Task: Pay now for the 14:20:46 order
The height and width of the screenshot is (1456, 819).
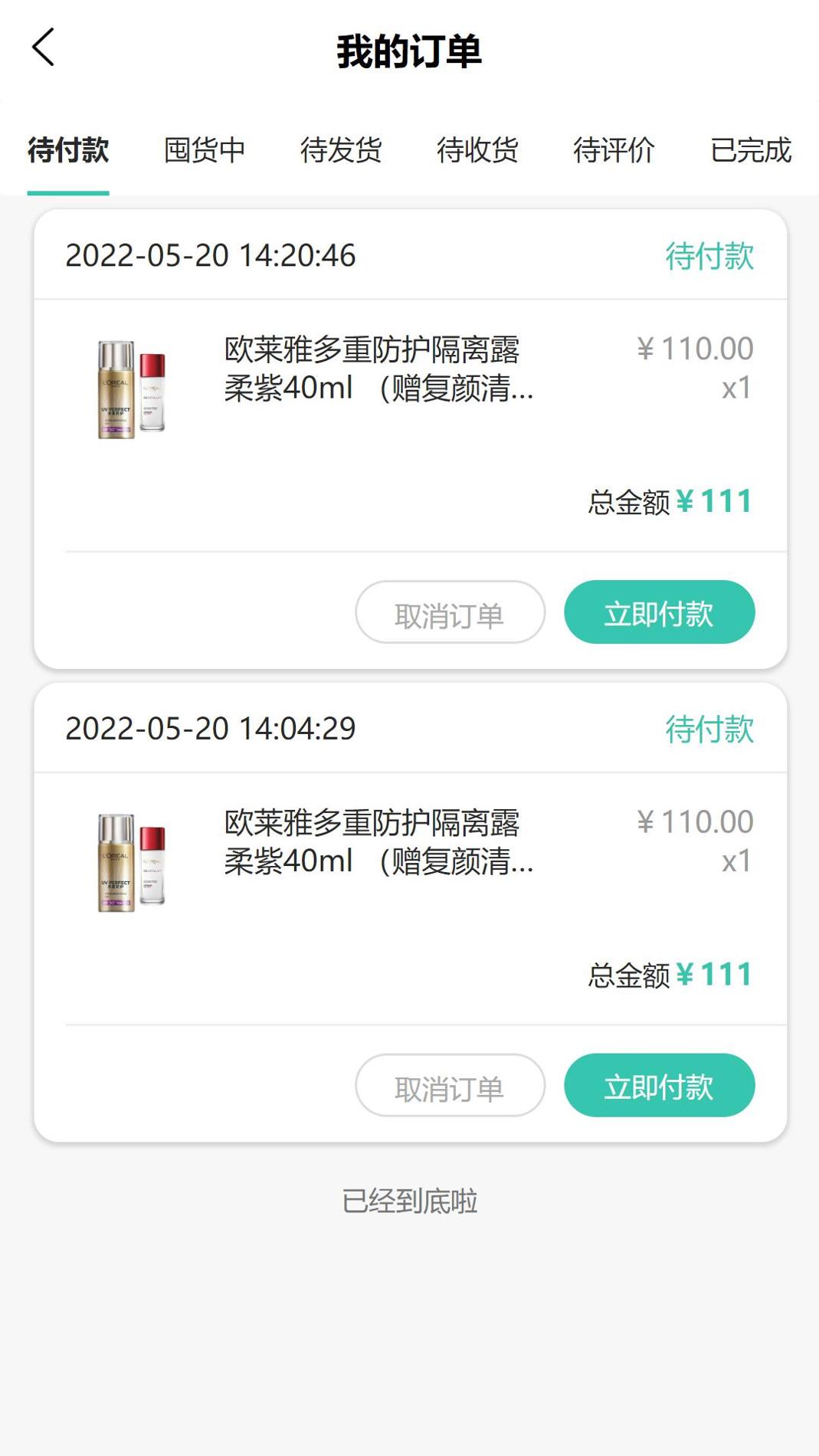Action: (659, 612)
